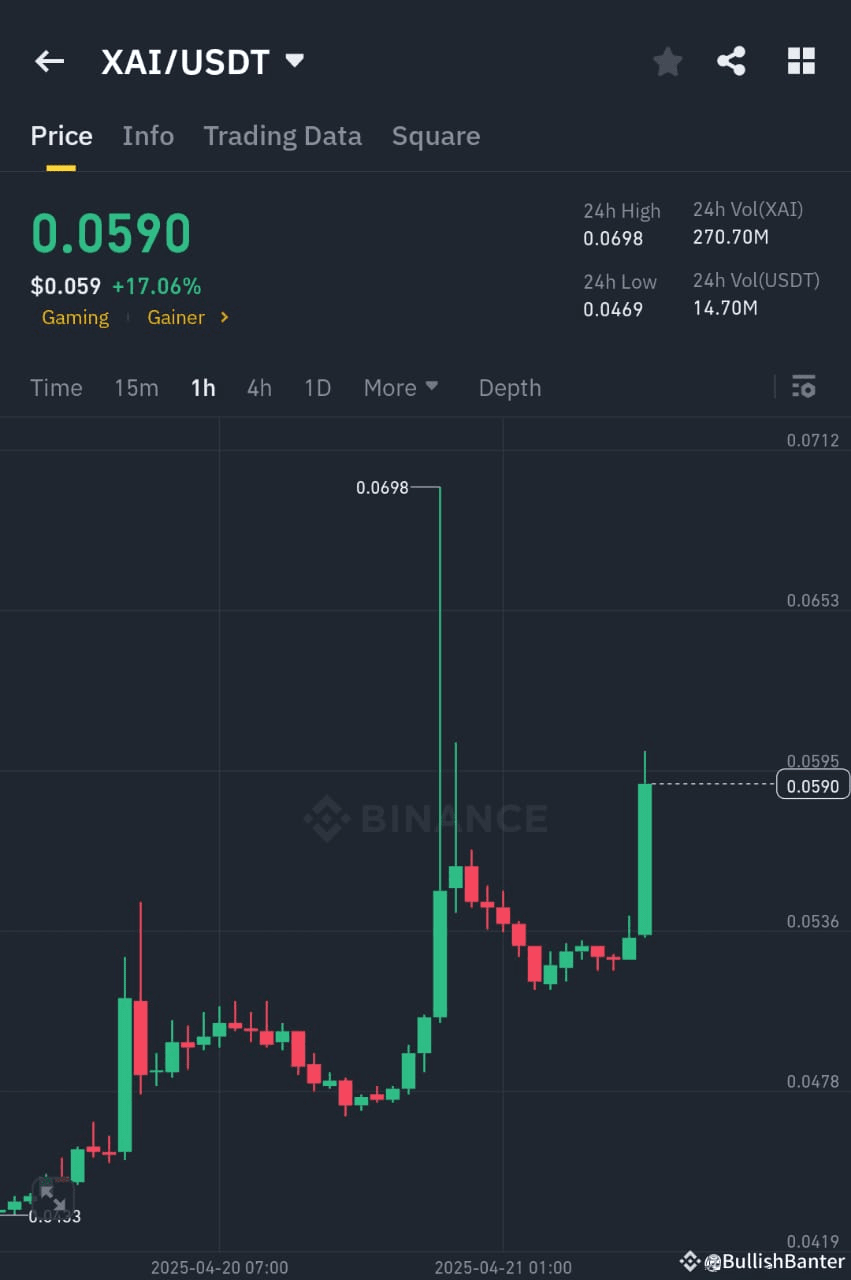This screenshot has width=851, height=1280.
Task: Expand chart to fullscreen
Action: 53,1197
